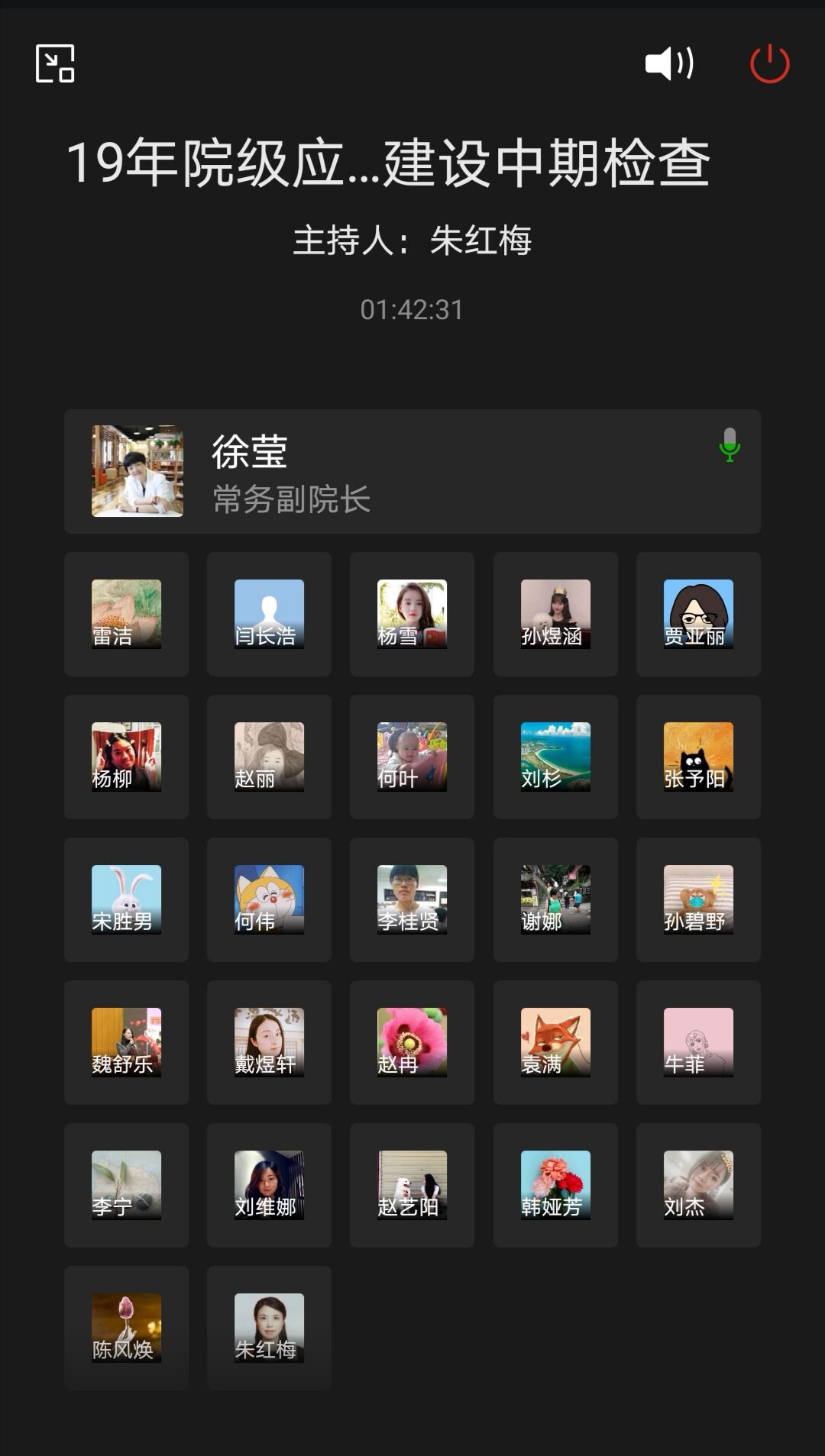
Task: Open 杨柳's participant tile
Action: [126, 757]
